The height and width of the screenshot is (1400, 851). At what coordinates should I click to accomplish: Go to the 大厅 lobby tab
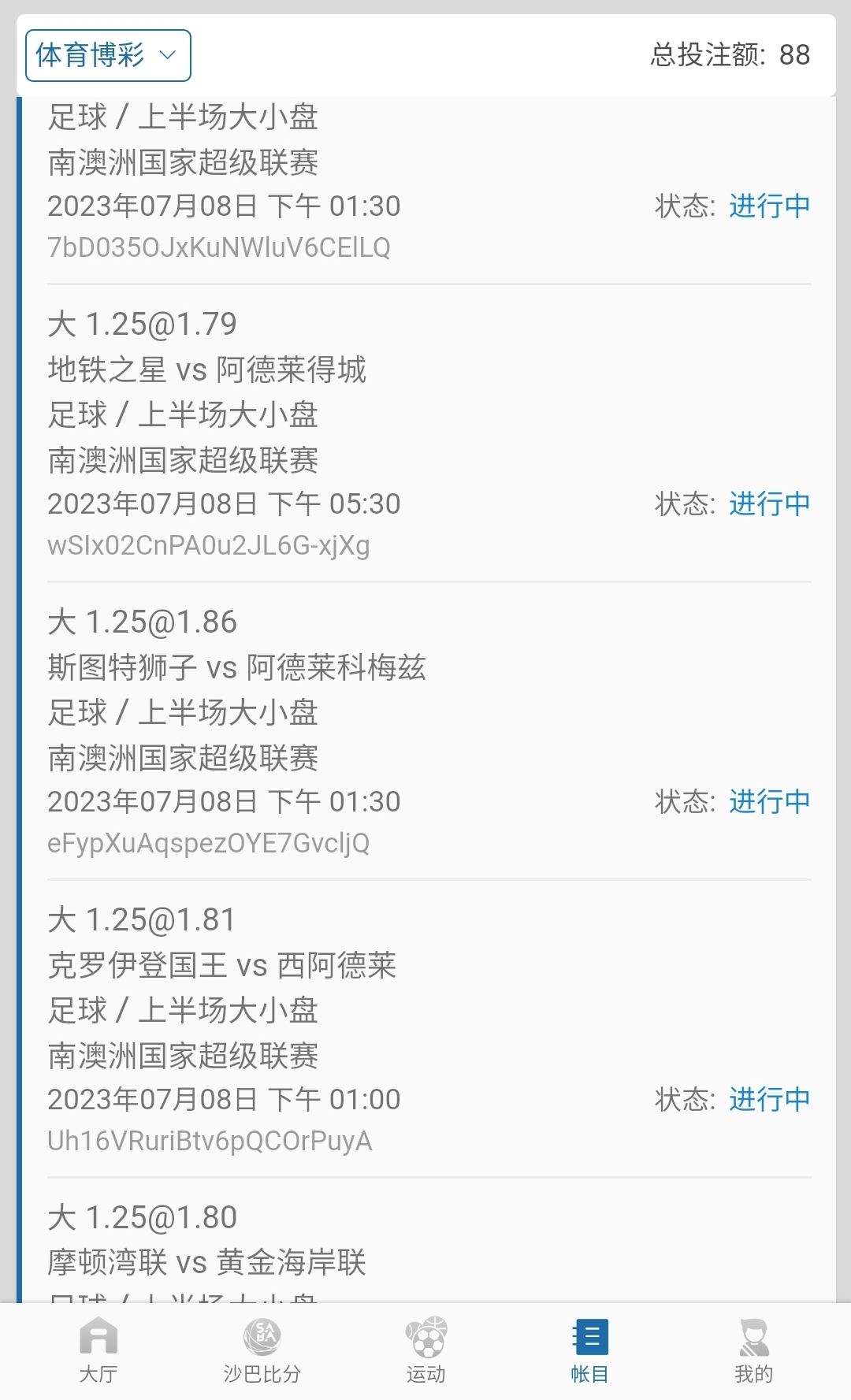[x=98, y=1350]
